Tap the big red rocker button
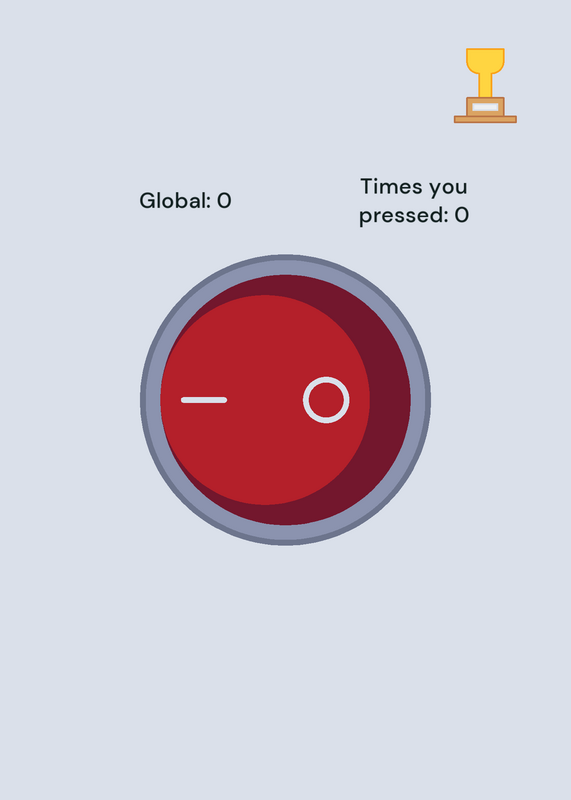The height and width of the screenshot is (800, 571). click(x=285, y=400)
